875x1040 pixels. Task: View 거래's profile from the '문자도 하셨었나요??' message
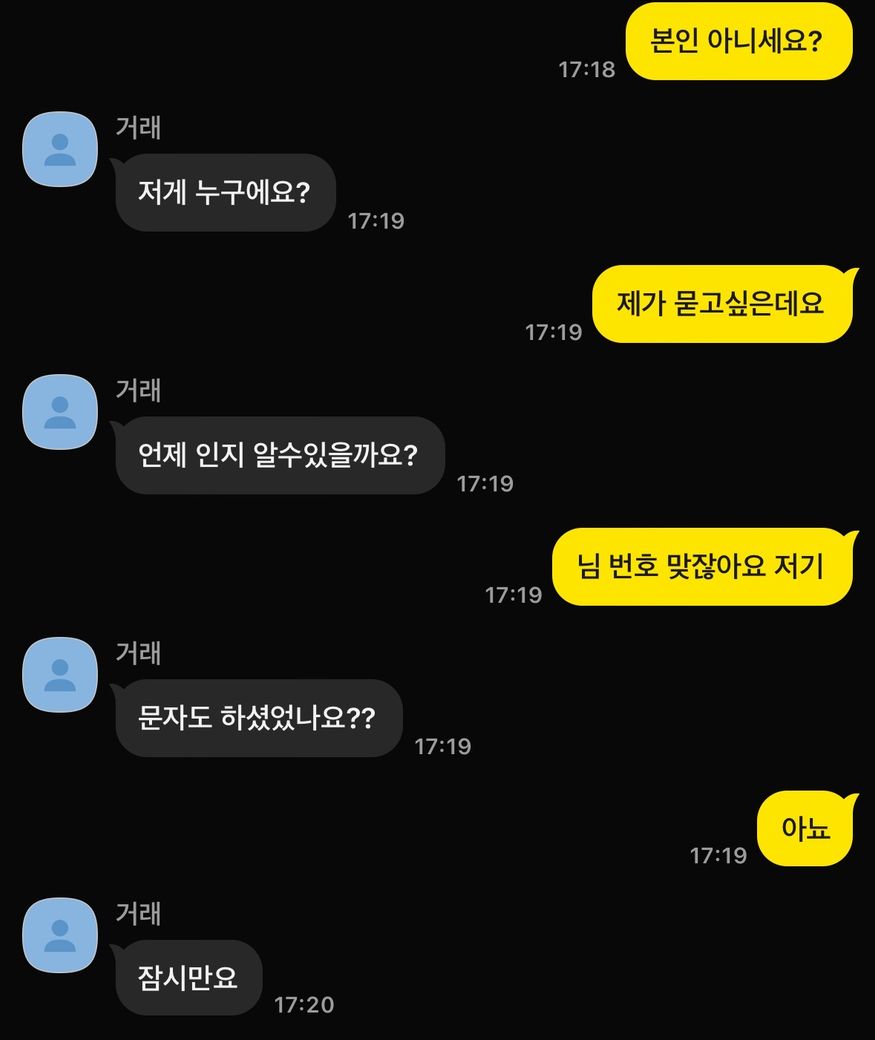pos(60,675)
